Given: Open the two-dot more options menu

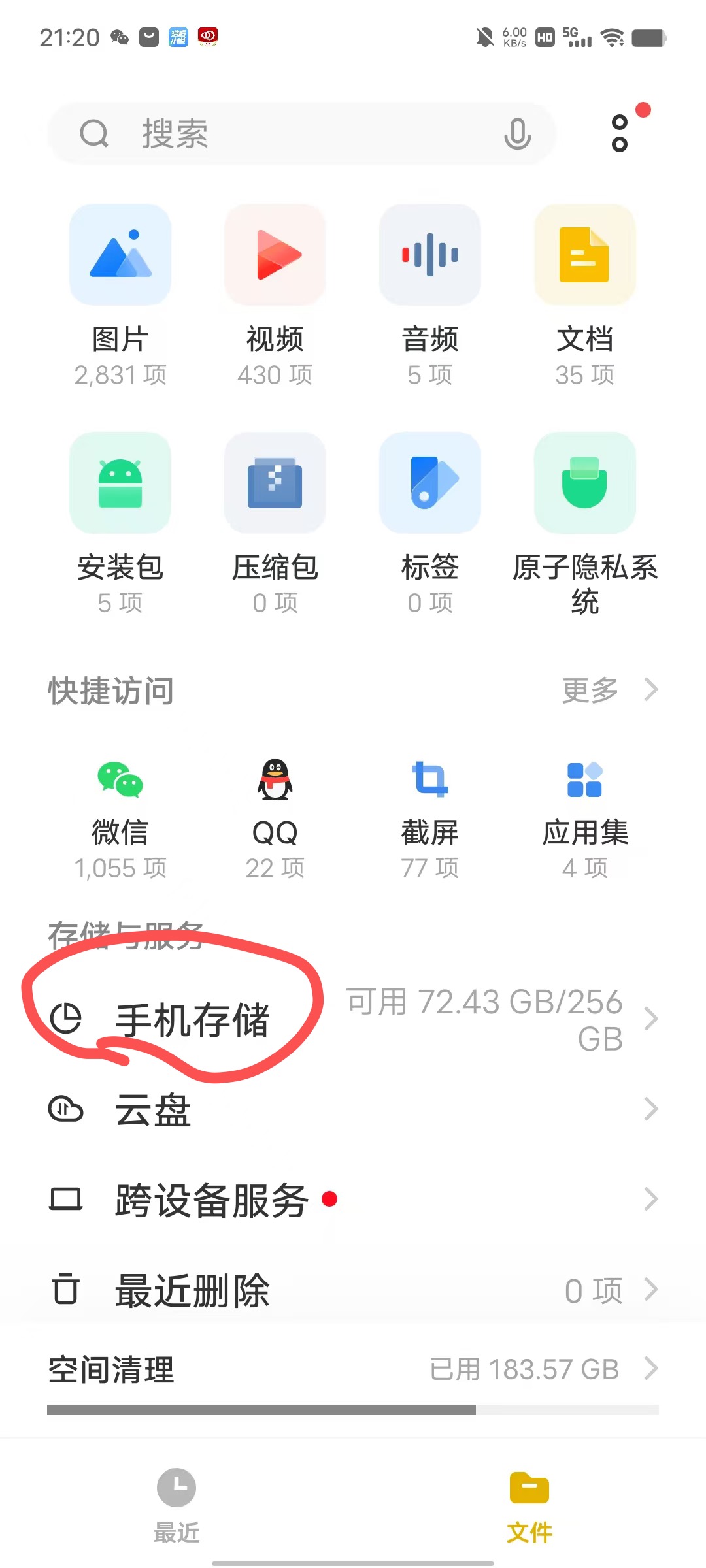Looking at the screenshot, I should pos(620,133).
